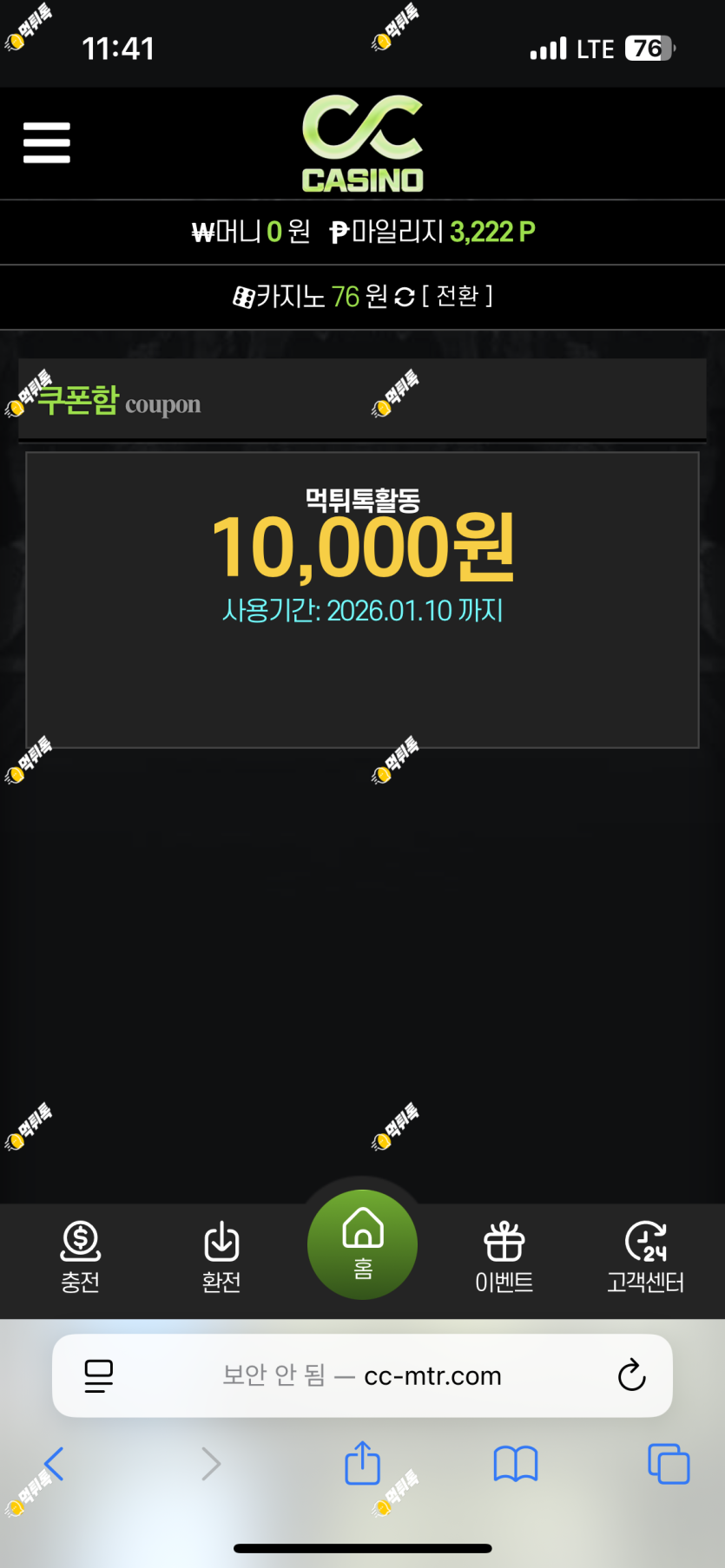Open the 고객센터 customer center

tap(645, 1256)
